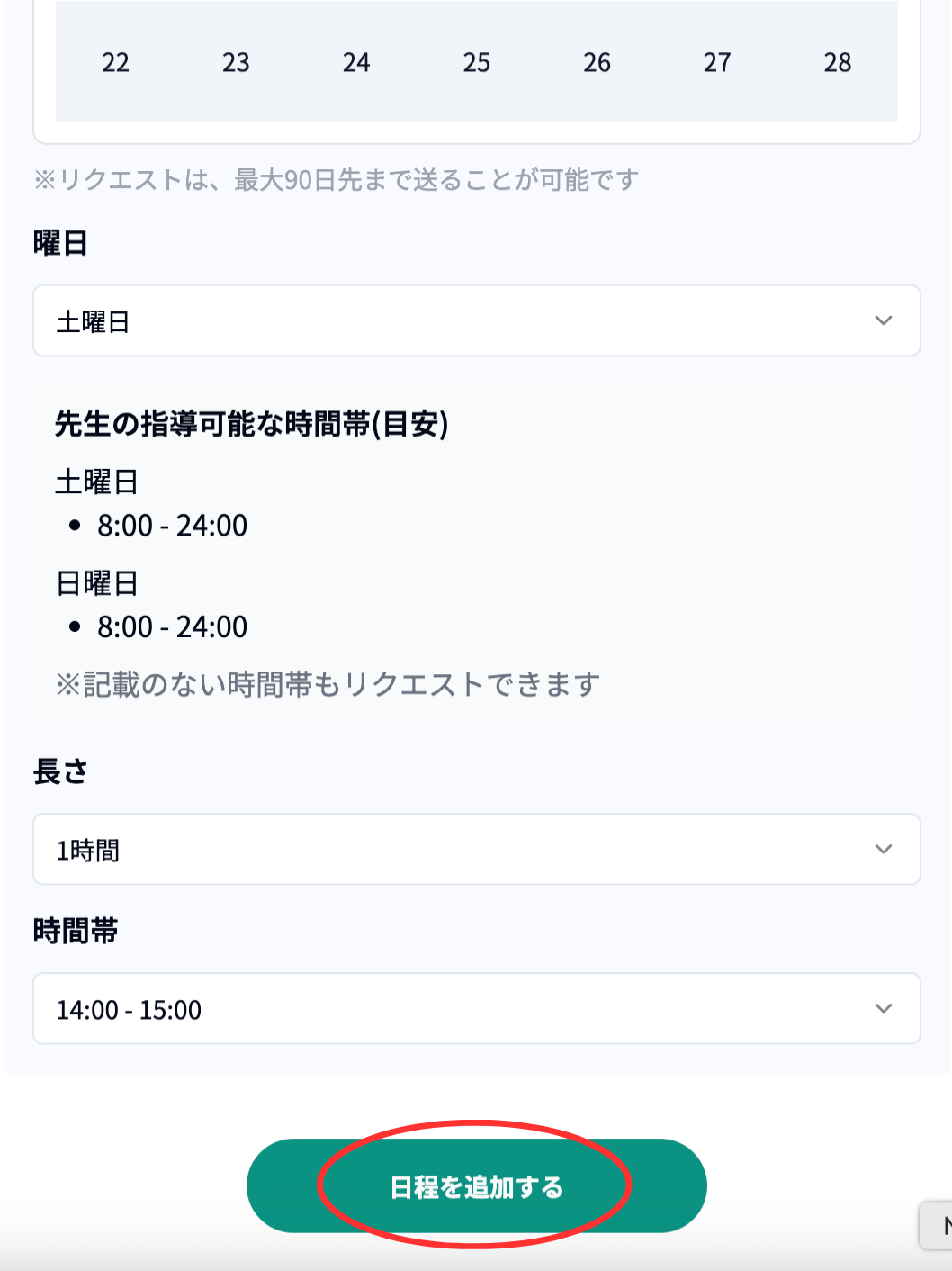Image resolution: width=952 pixels, height=1271 pixels.
Task: Select date 22 in the calendar
Action: [116, 62]
